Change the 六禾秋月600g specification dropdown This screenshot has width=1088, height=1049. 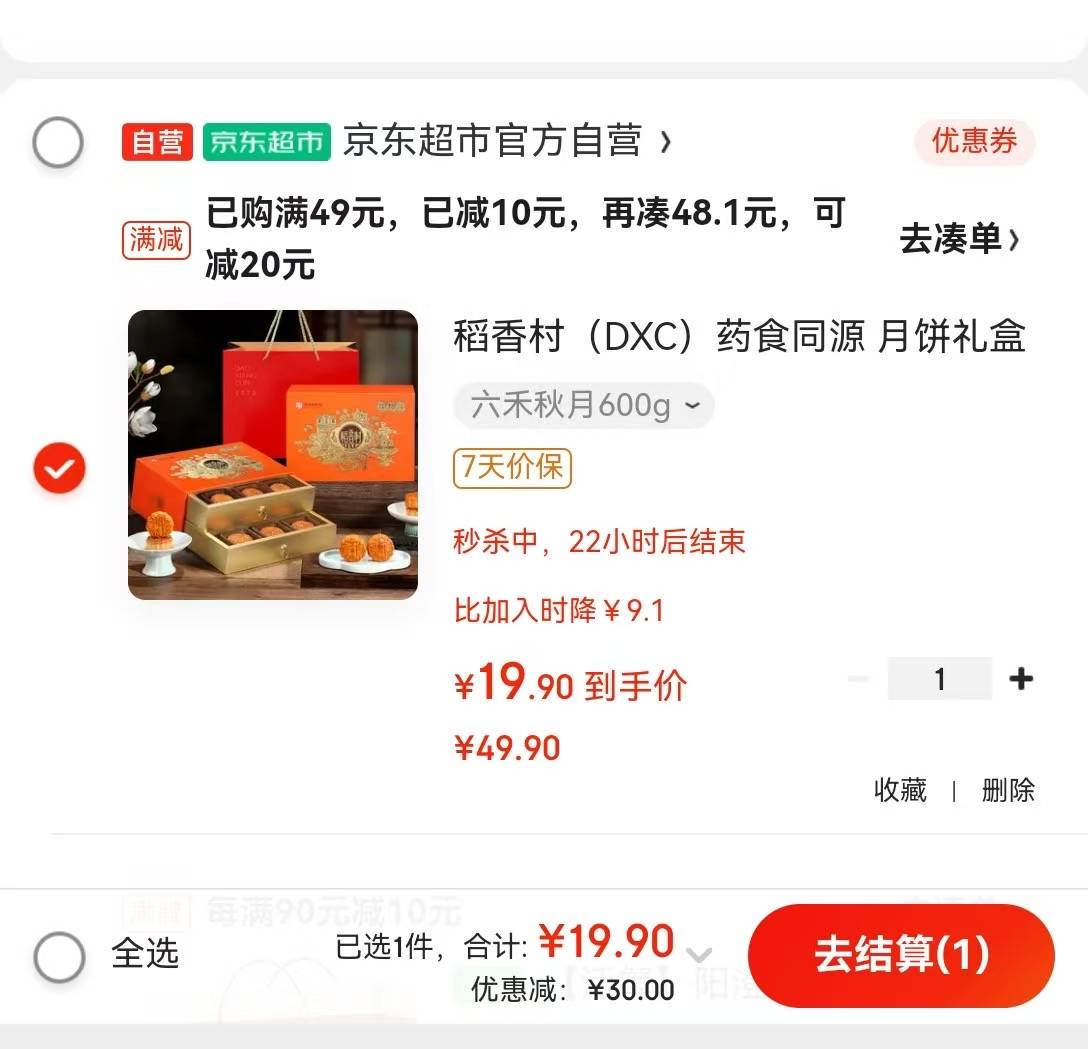tap(584, 406)
